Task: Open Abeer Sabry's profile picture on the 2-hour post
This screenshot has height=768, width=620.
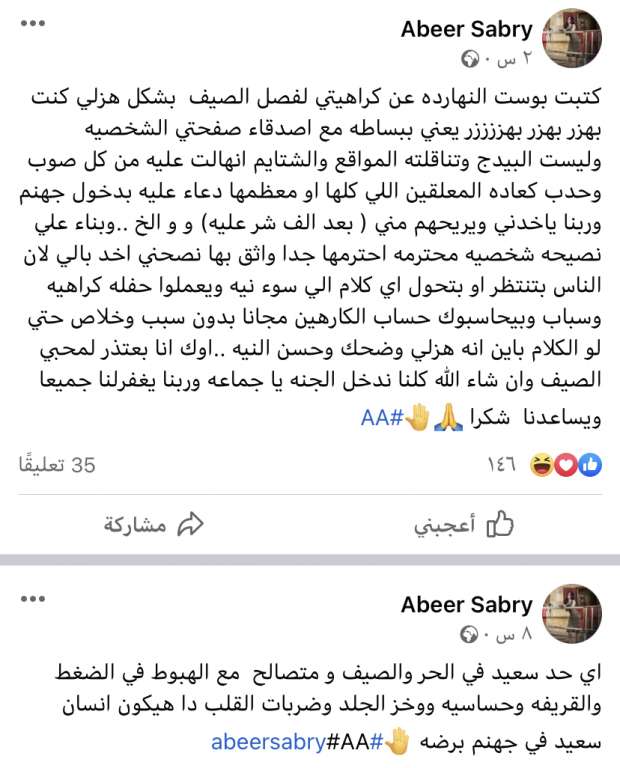Action: tap(571, 41)
